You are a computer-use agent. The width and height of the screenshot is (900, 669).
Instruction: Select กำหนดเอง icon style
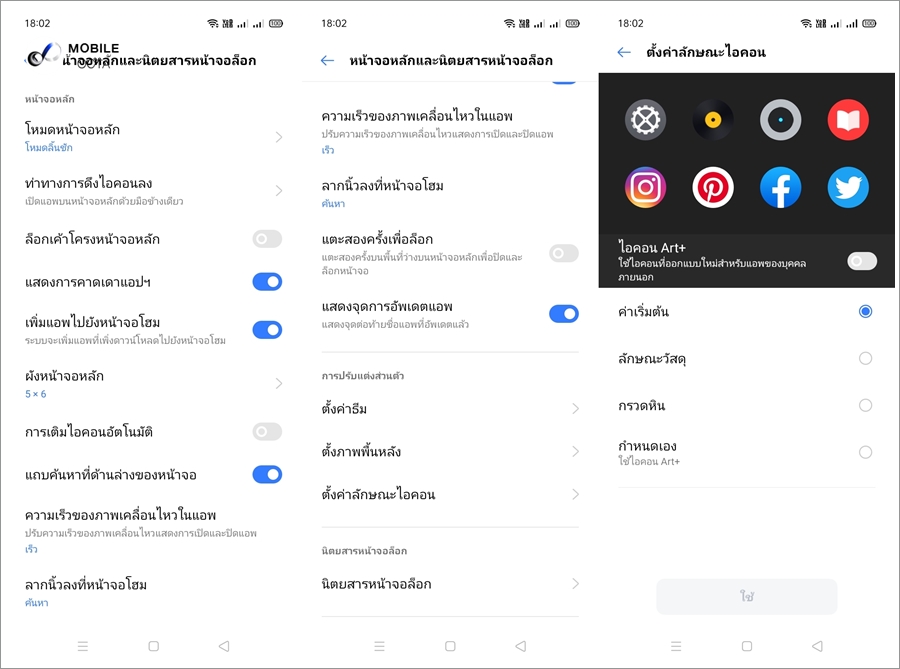865,452
